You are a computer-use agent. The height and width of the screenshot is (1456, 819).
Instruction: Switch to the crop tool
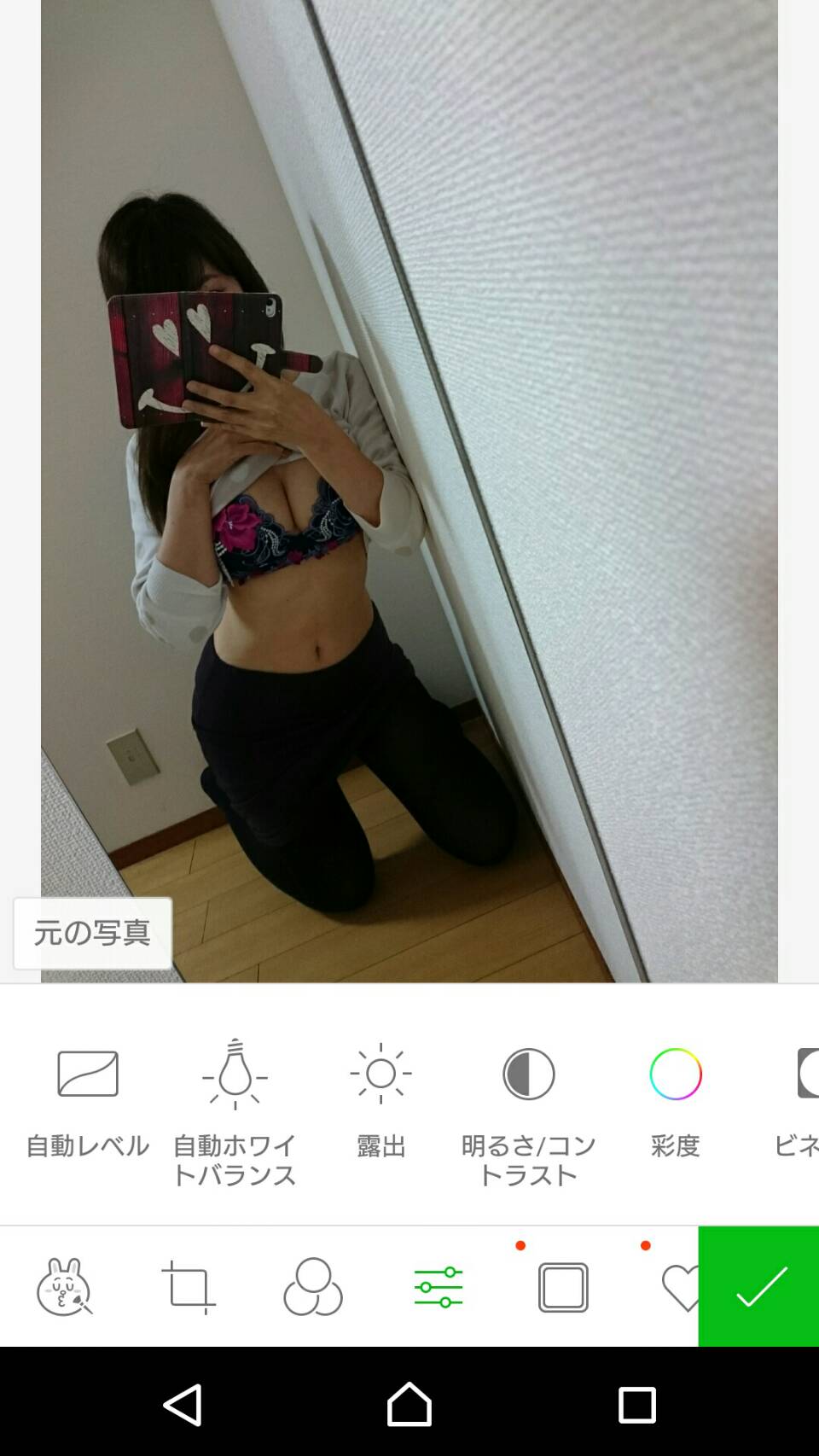188,1287
